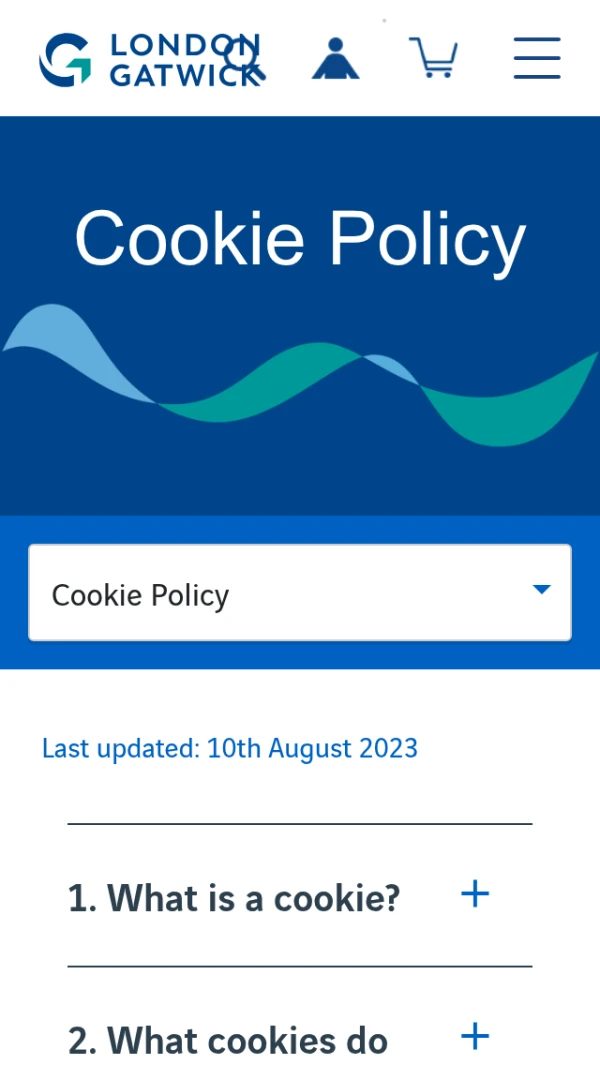Open the search magnifier icon
Viewport: 600px width, 1065px height.
[241, 57]
